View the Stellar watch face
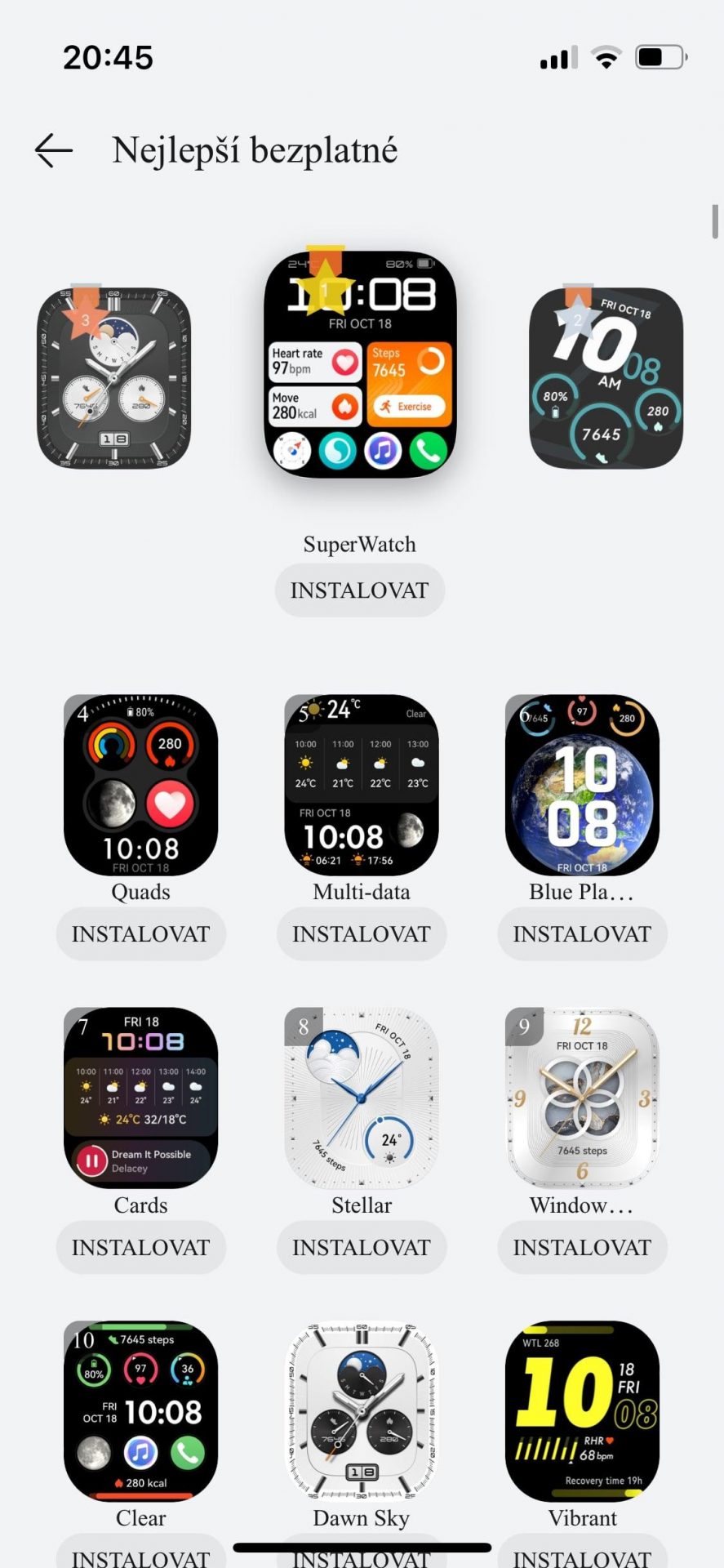The height and width of the screenshot is (1568, 724). click(x=362, y=1098)
